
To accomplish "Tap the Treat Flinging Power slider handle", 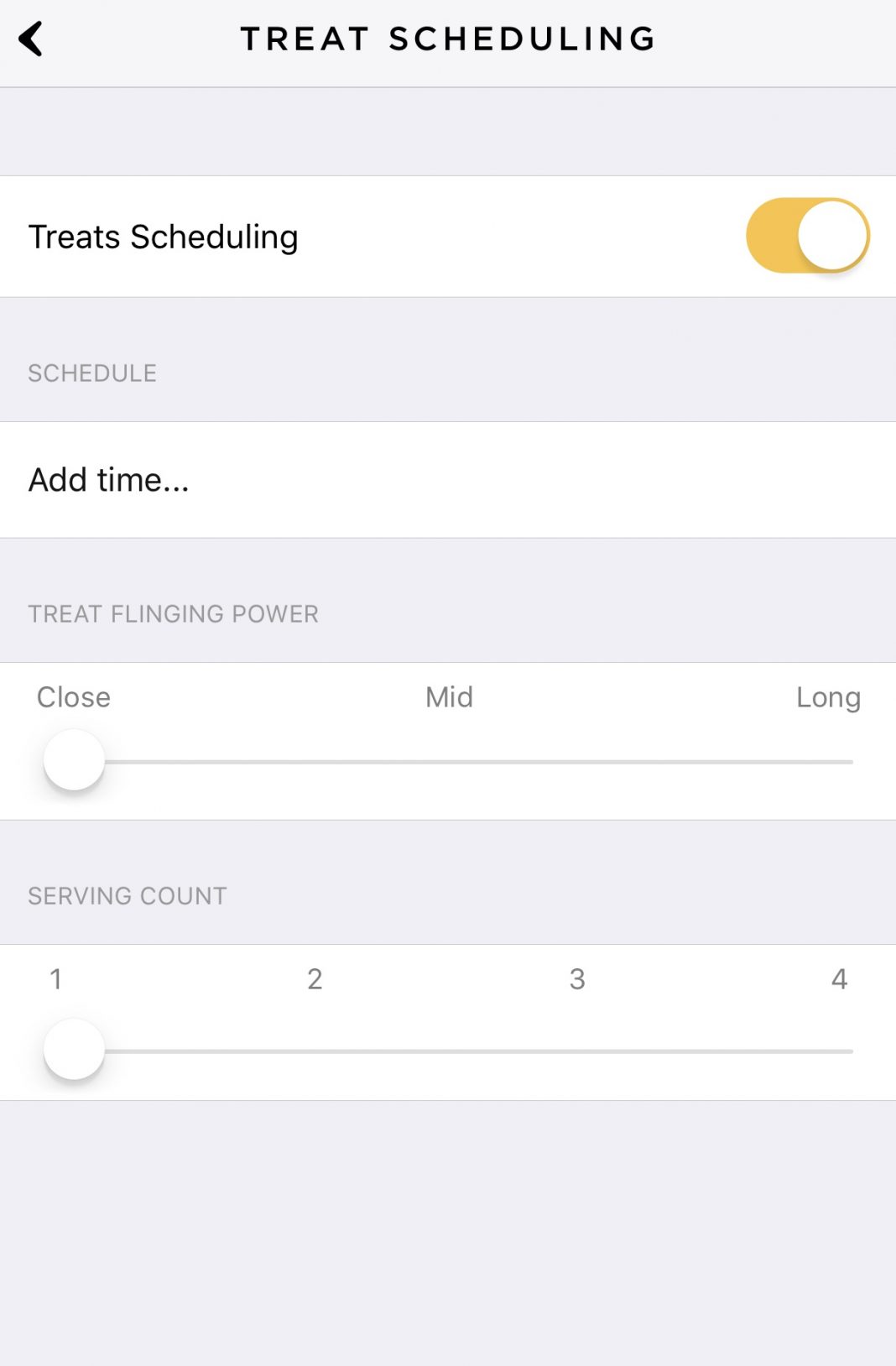I will [x=74, y=760].
